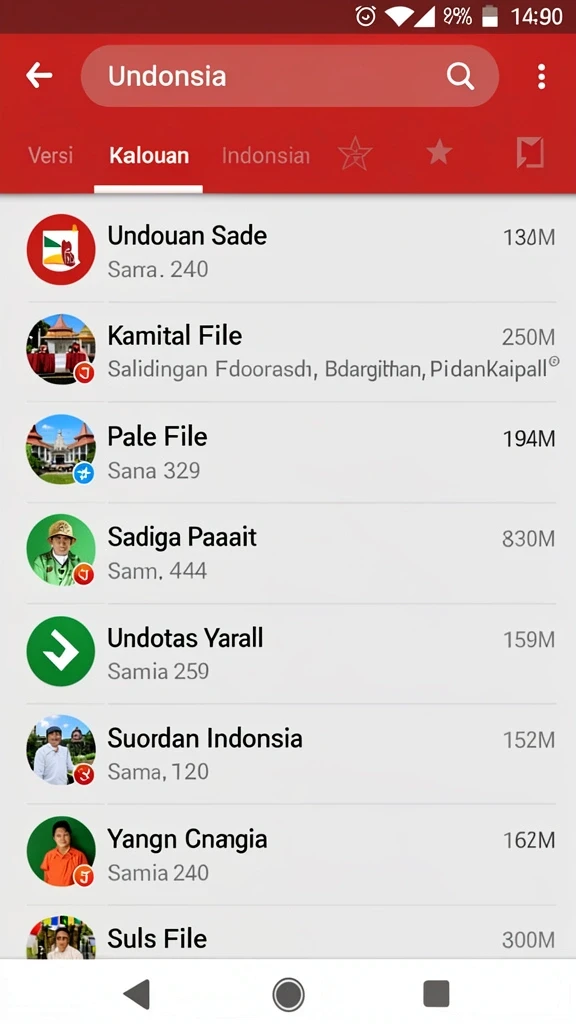Open the bookmark tab at the right
Viewport: 576px width, 1024px height.
(530, 153)
